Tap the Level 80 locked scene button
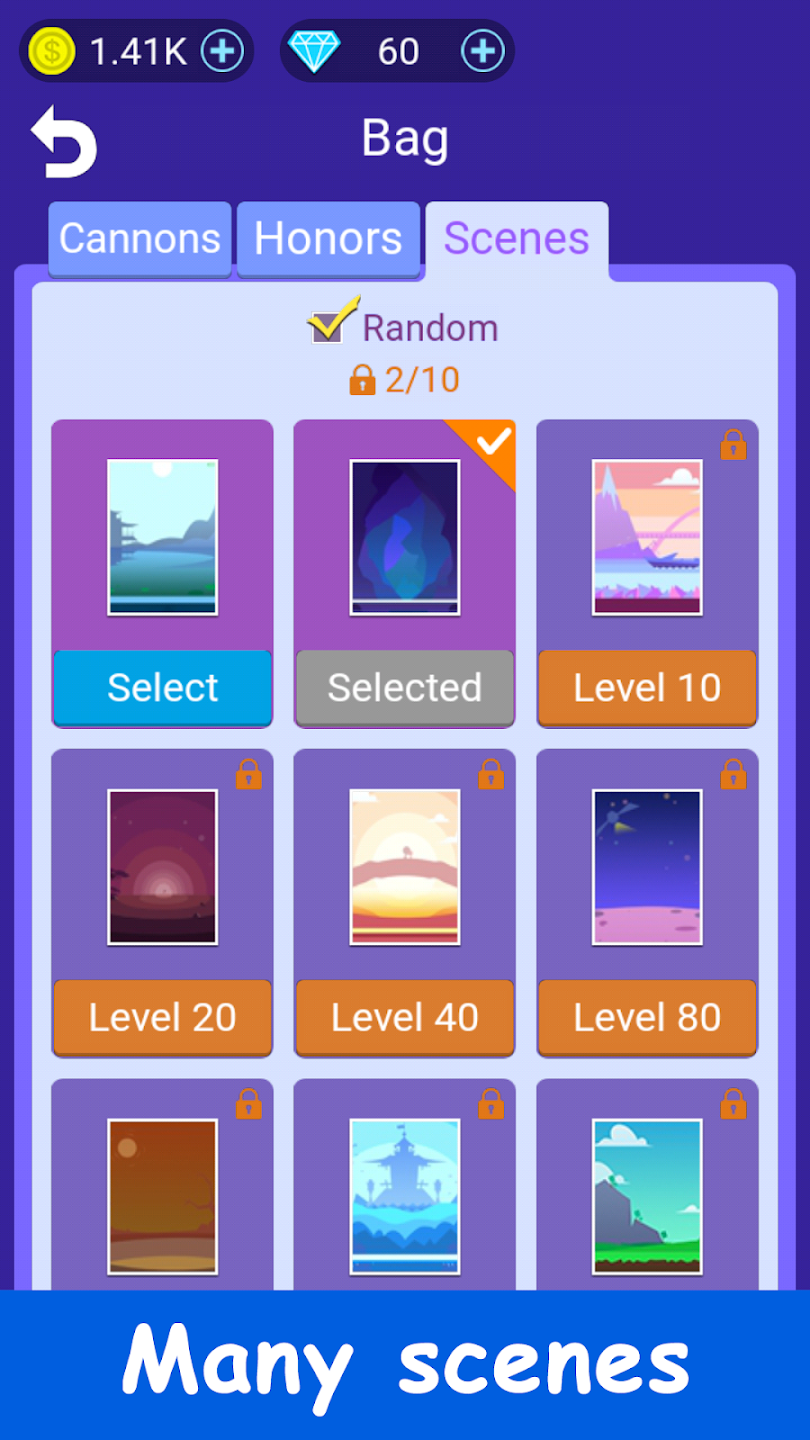 pos(647,1017)
